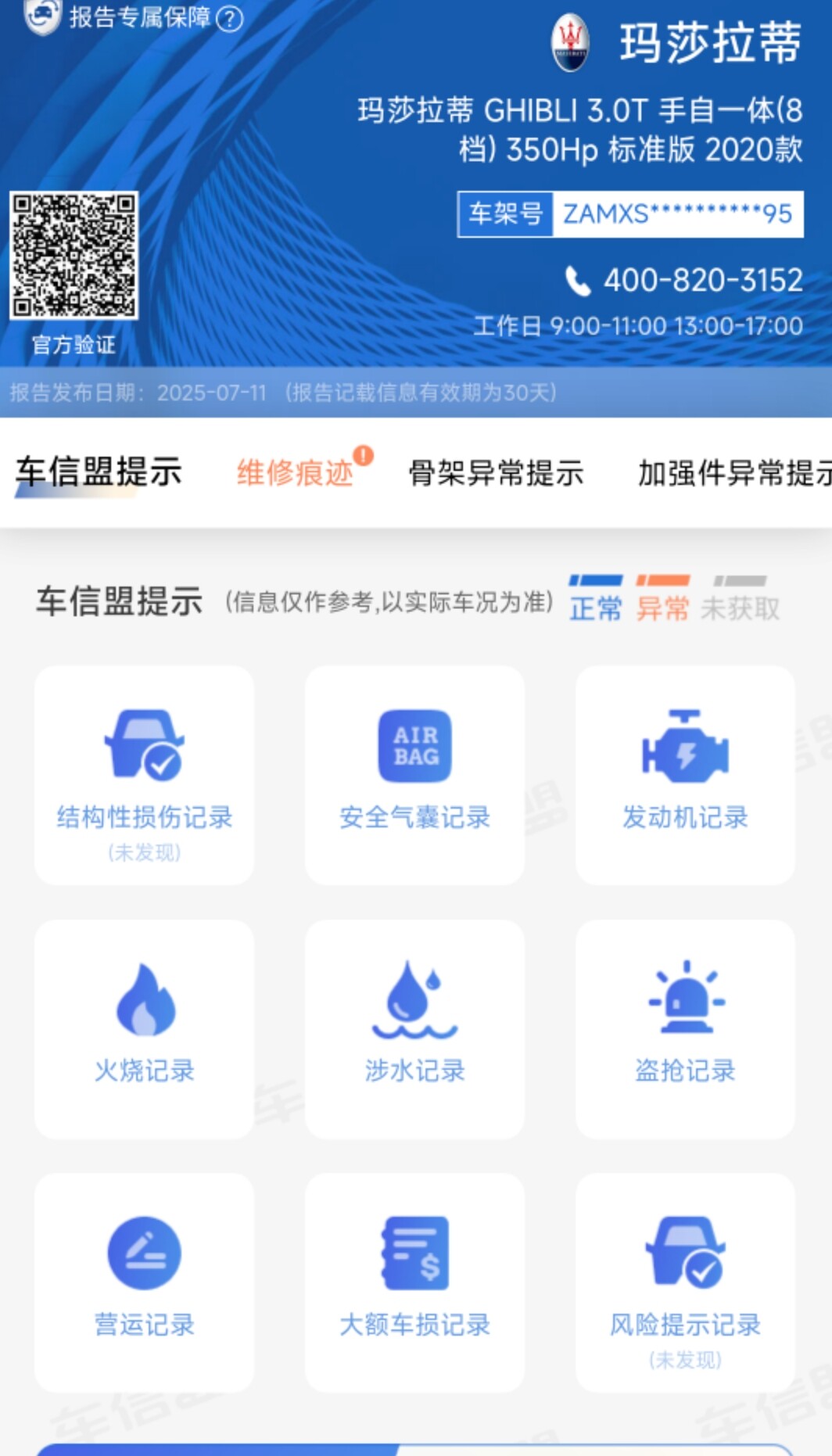Open the 营运记录 card
This screenshot has width=832, height=1456.
pyautogui.click(x=145, y=1282)
